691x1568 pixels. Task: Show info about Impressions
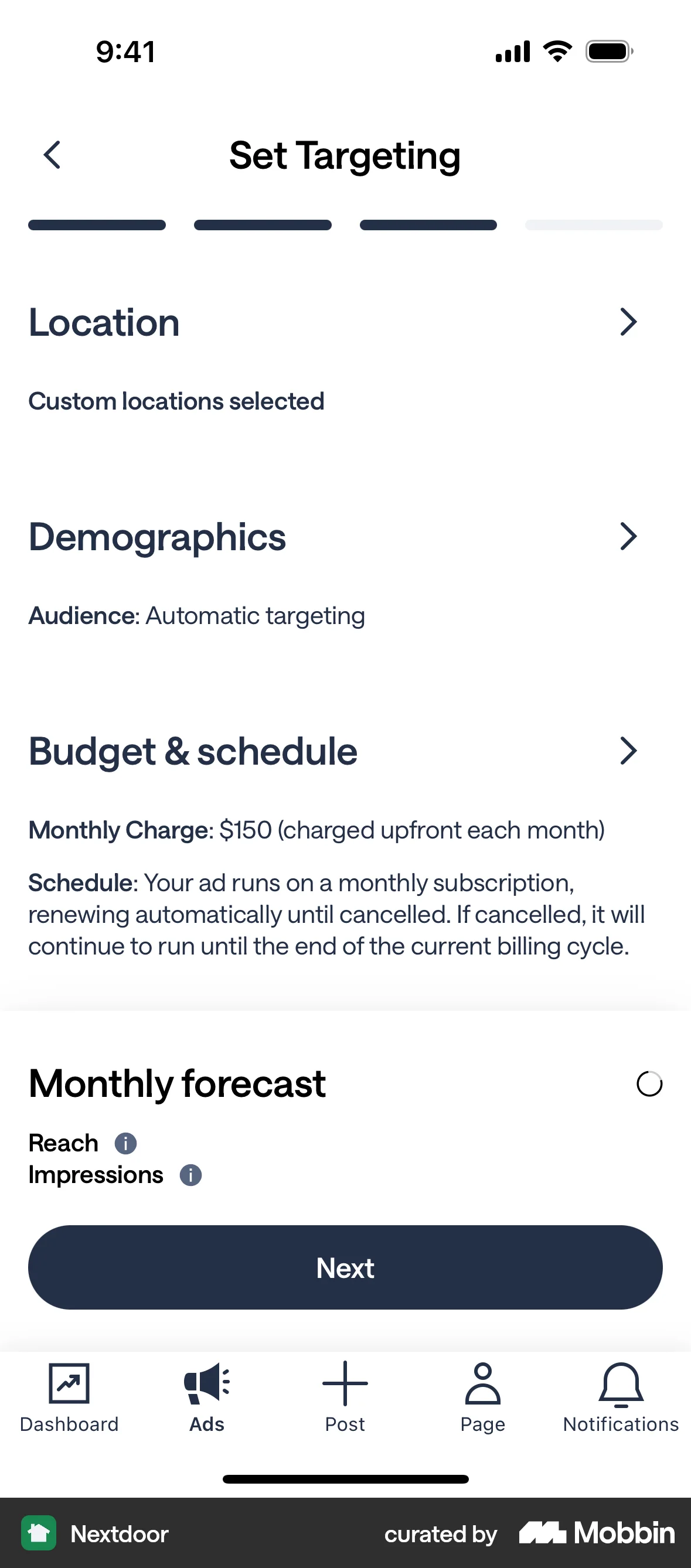190,1175
